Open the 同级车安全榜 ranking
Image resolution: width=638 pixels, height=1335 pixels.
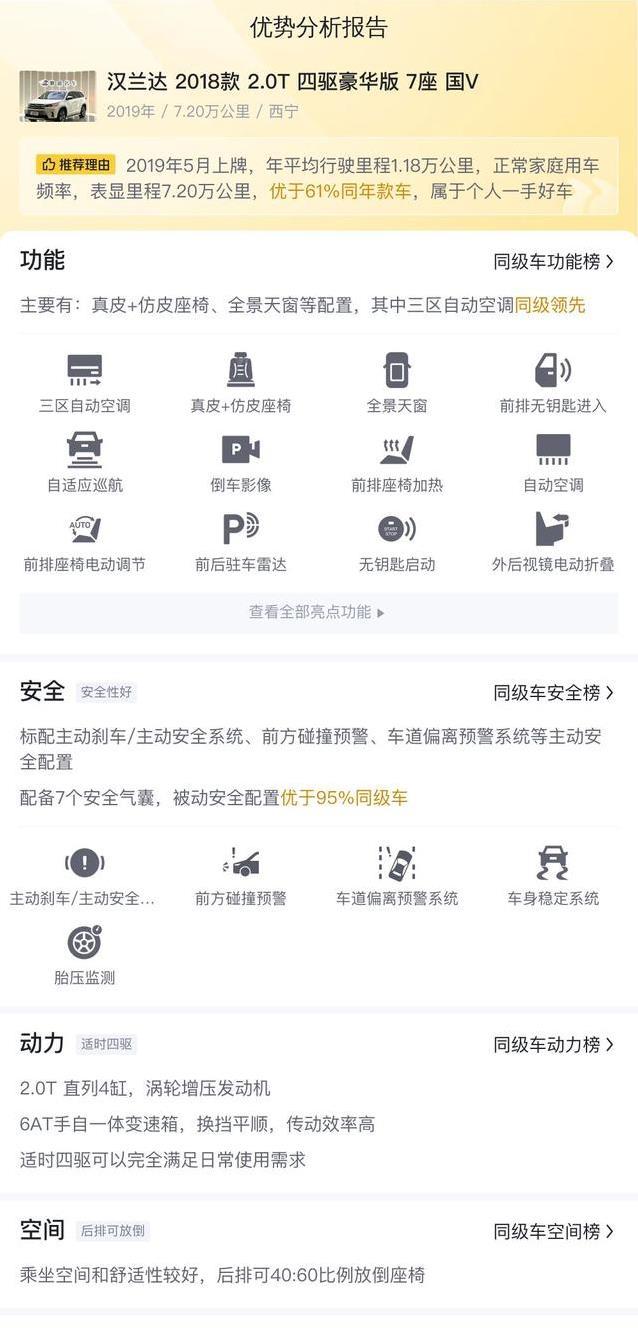tap(553, 692)
